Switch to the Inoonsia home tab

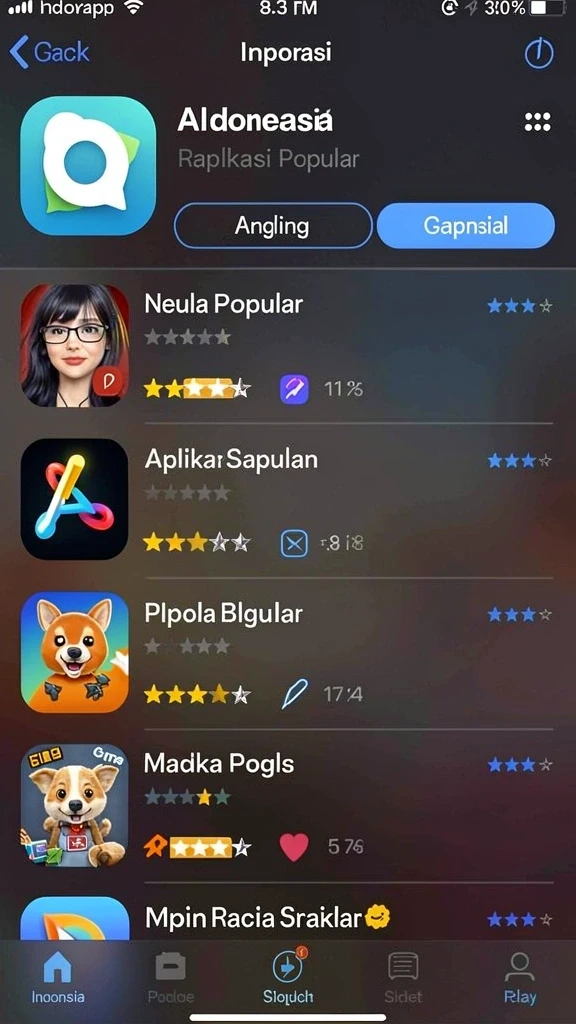[57, 978]
